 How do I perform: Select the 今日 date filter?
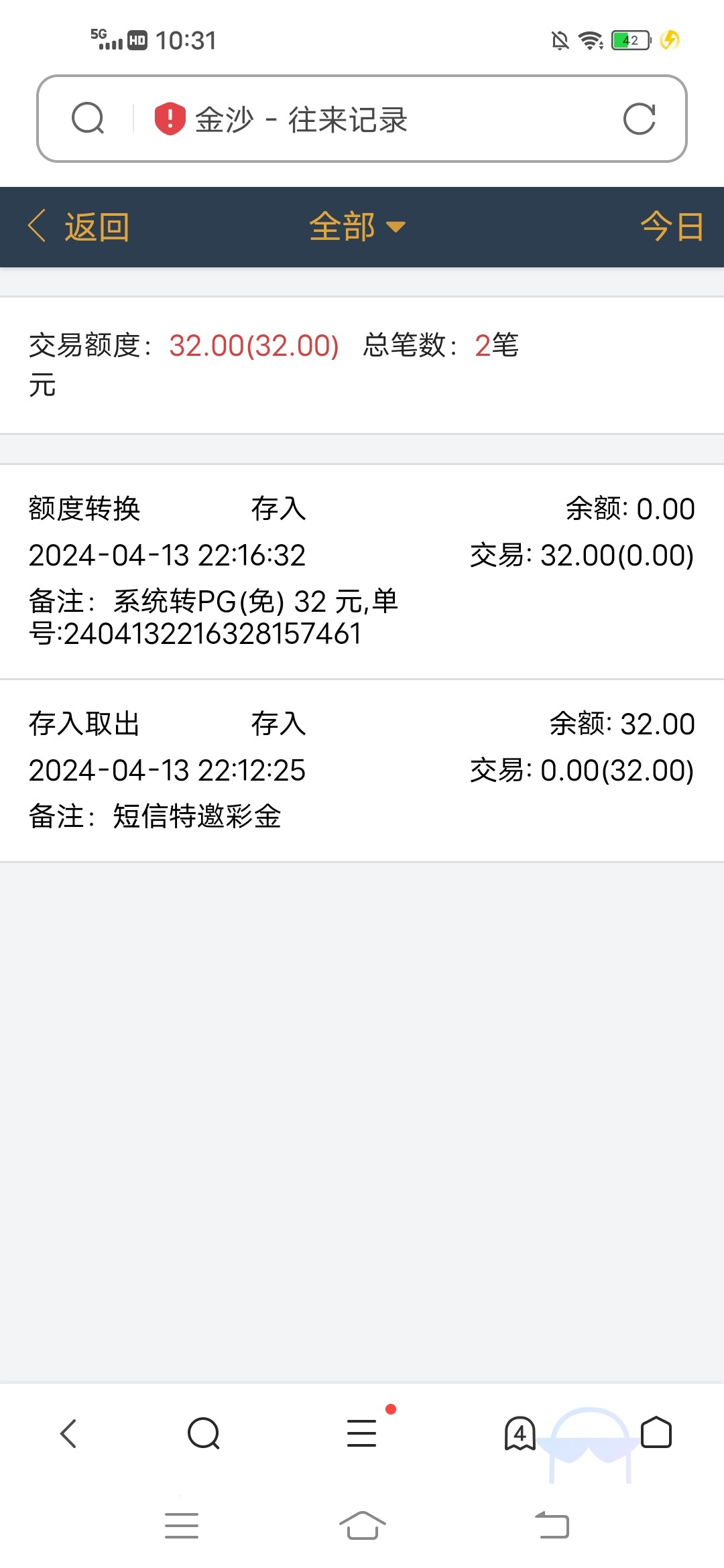pos(672,226)
